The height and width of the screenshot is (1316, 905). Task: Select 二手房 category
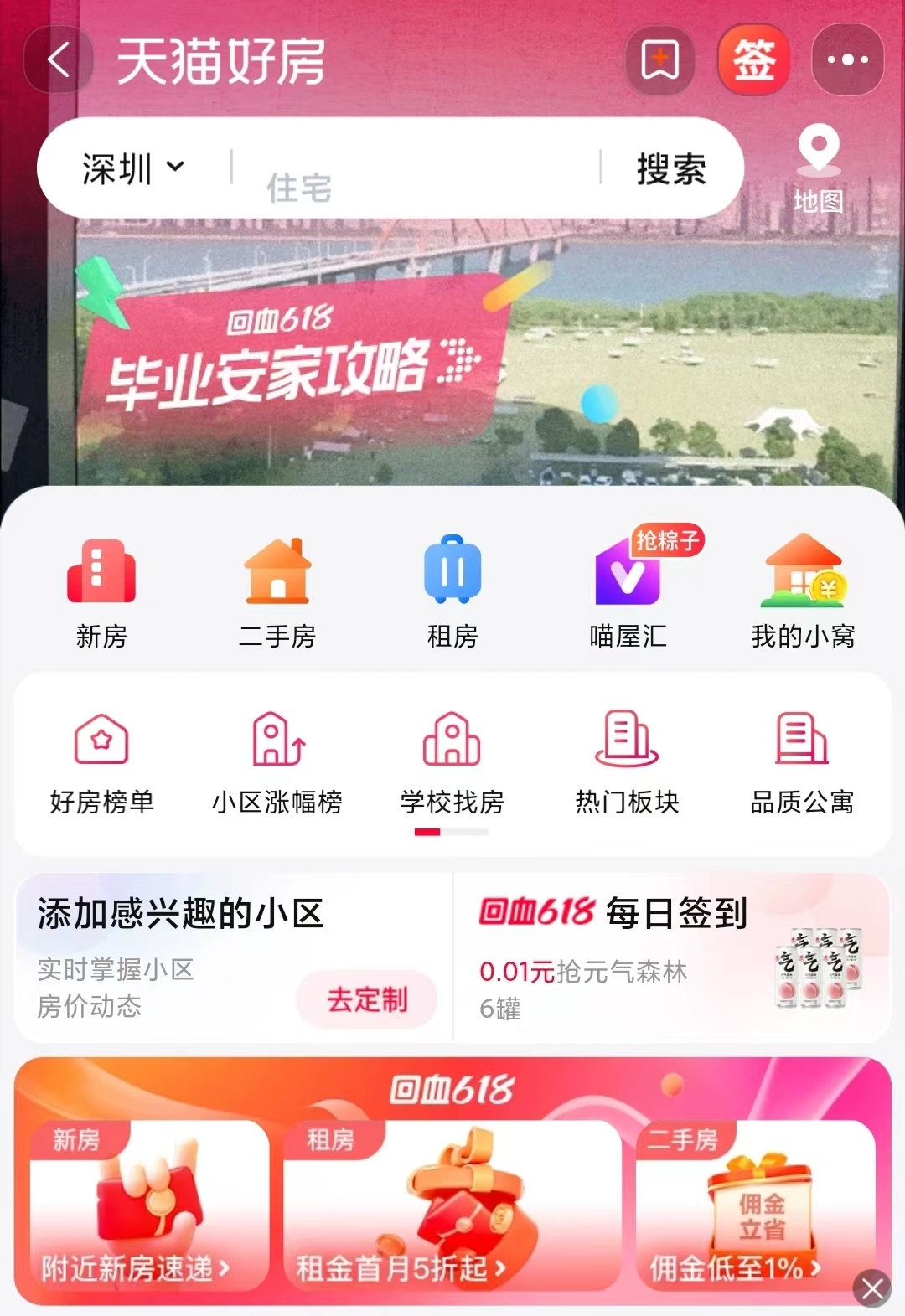pos(277,591)
